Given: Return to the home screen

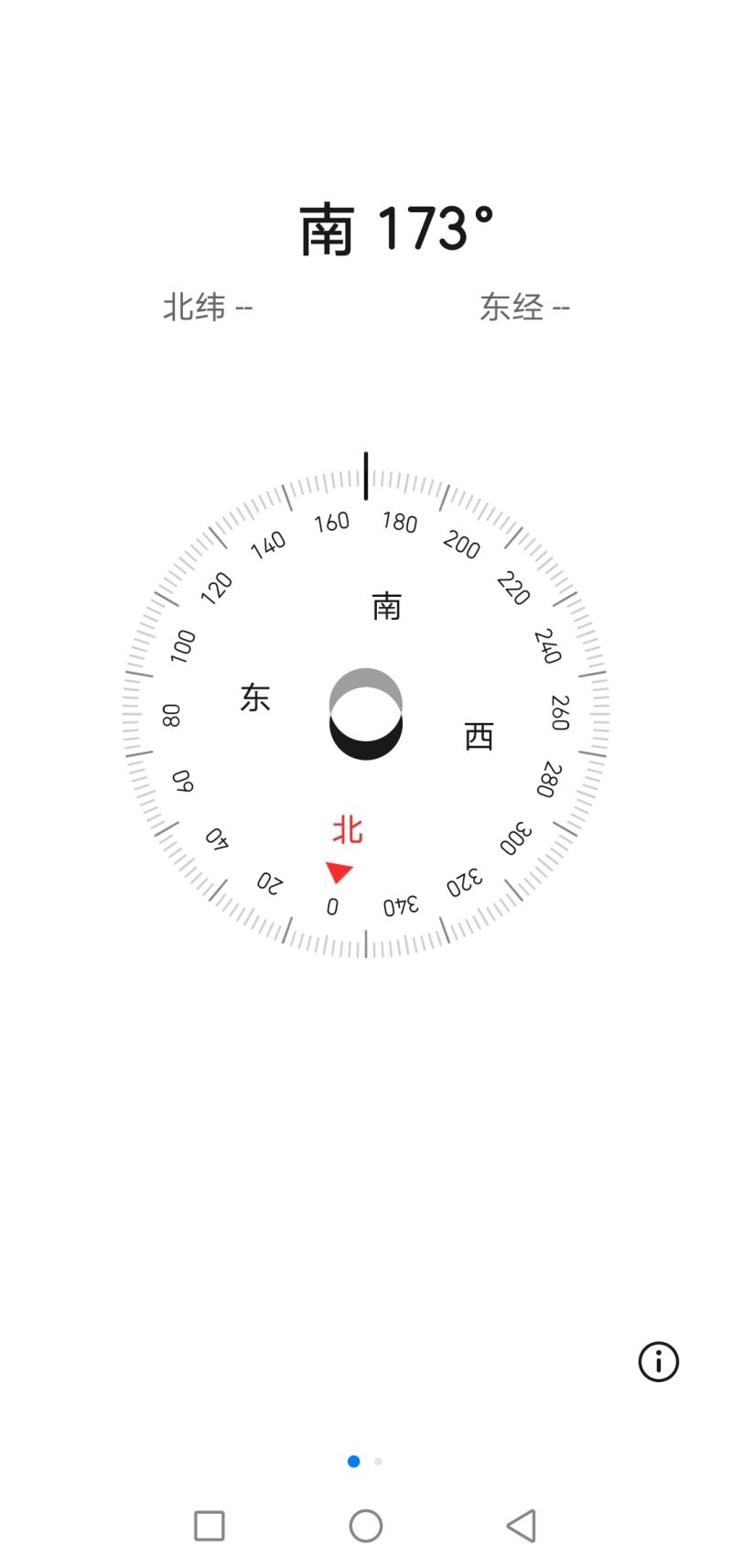Looking at the screenshot, I should pos(366,1525).
